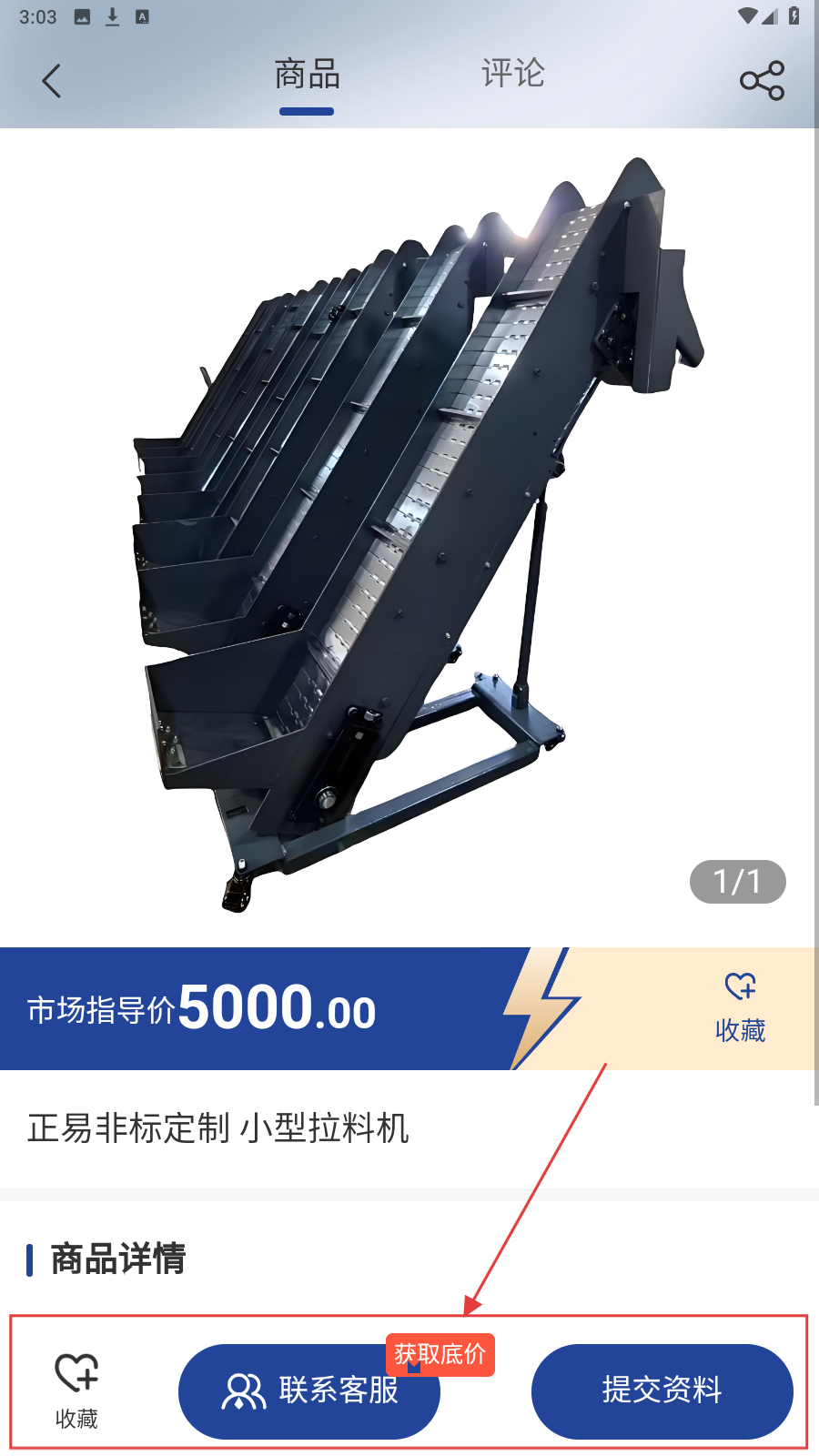Contact customer service via 联系客服
This screenshot has height=1456, width=819.
[x=309, y=1390]
